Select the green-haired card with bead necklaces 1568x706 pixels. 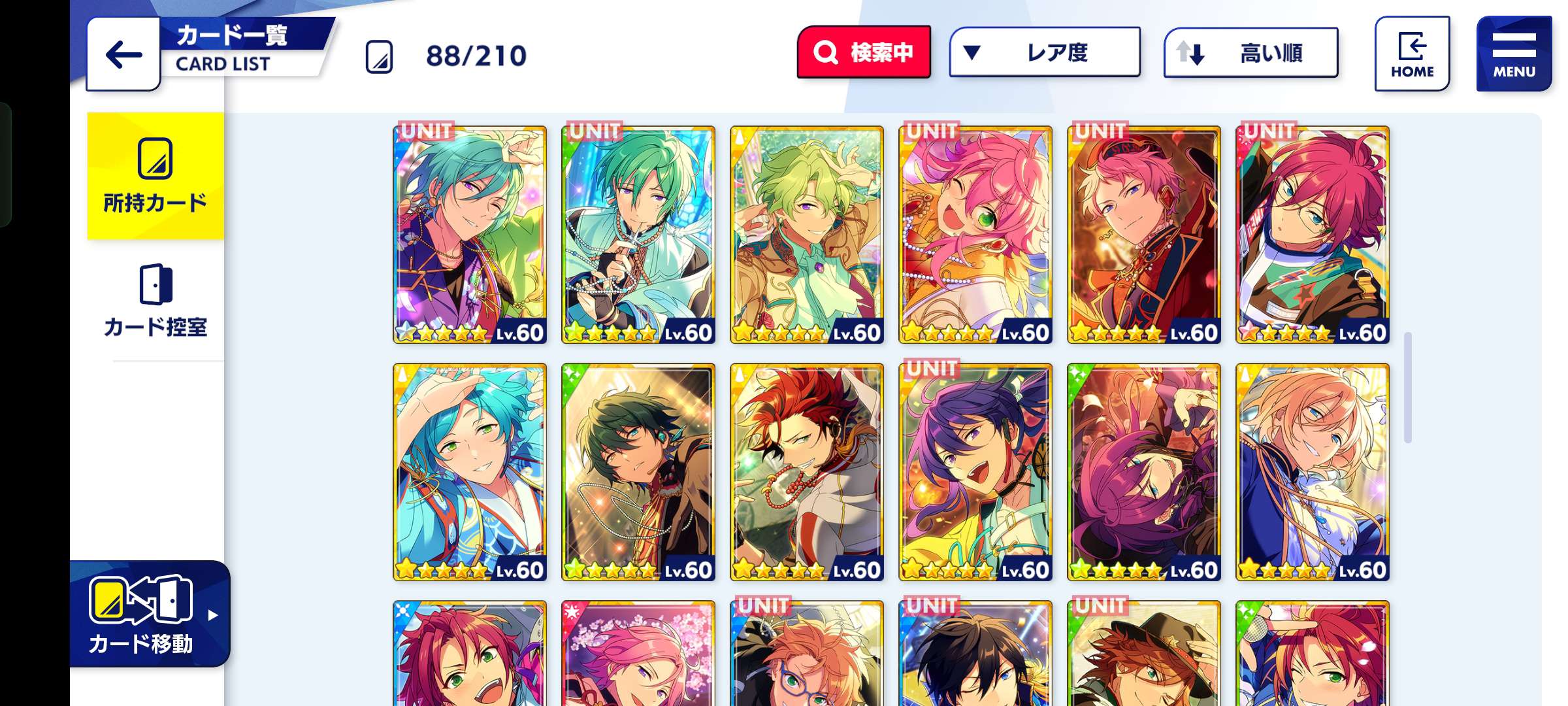point(638,234)
